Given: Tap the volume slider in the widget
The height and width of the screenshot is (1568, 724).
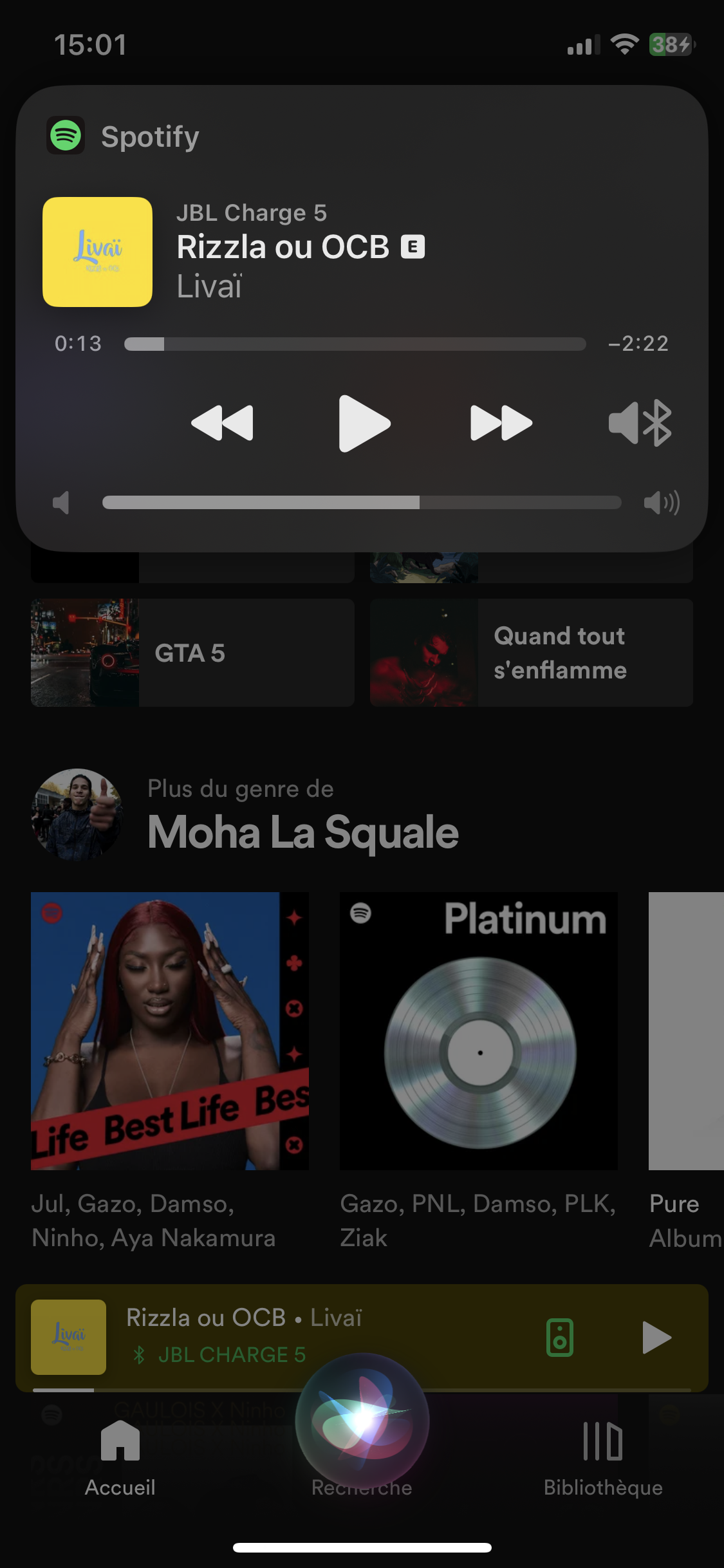Looking at the screenshot, I should 362,503.
